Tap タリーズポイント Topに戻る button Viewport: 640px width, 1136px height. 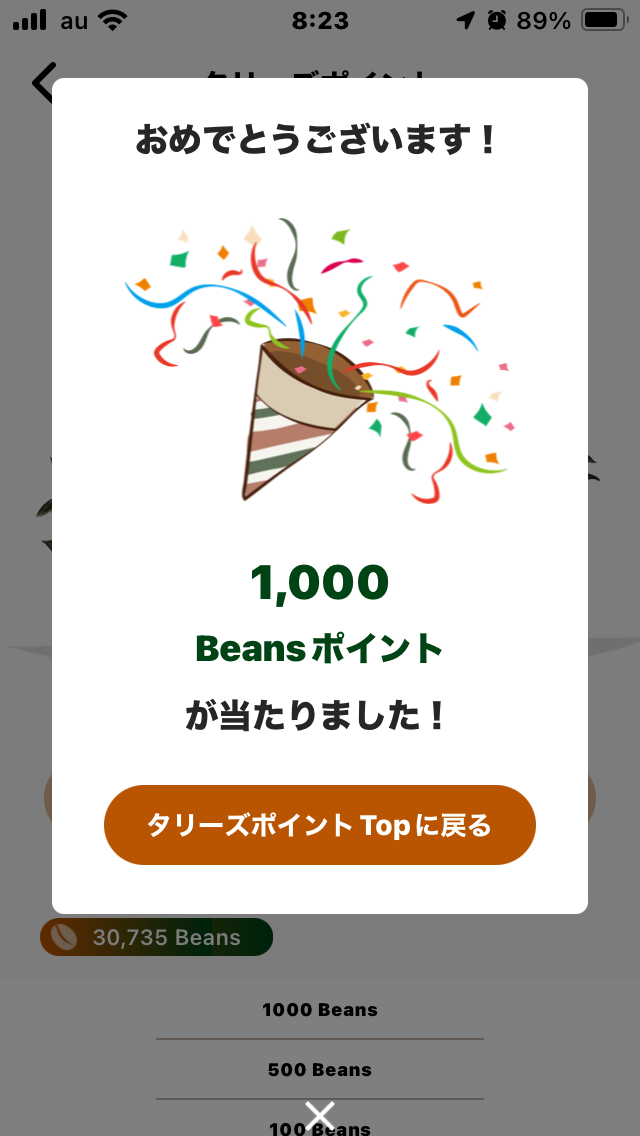320,825
